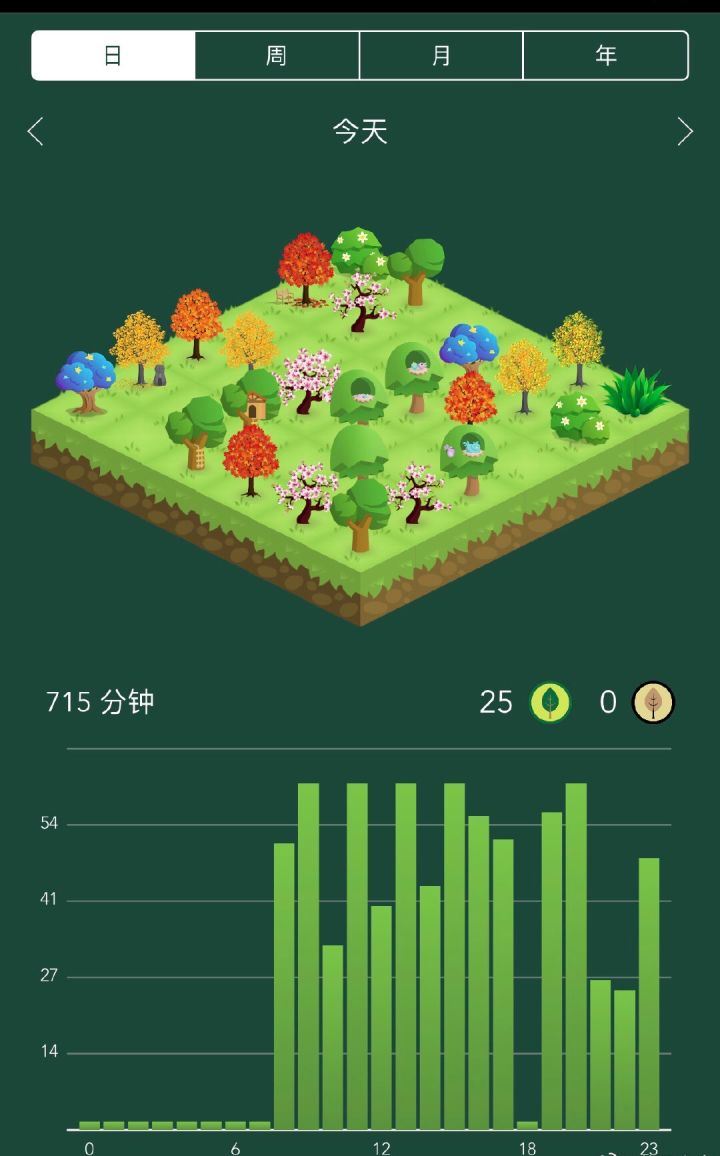720x1156 pixels.
Task: Open the 年 (year) view
Action: click(606, 55)
